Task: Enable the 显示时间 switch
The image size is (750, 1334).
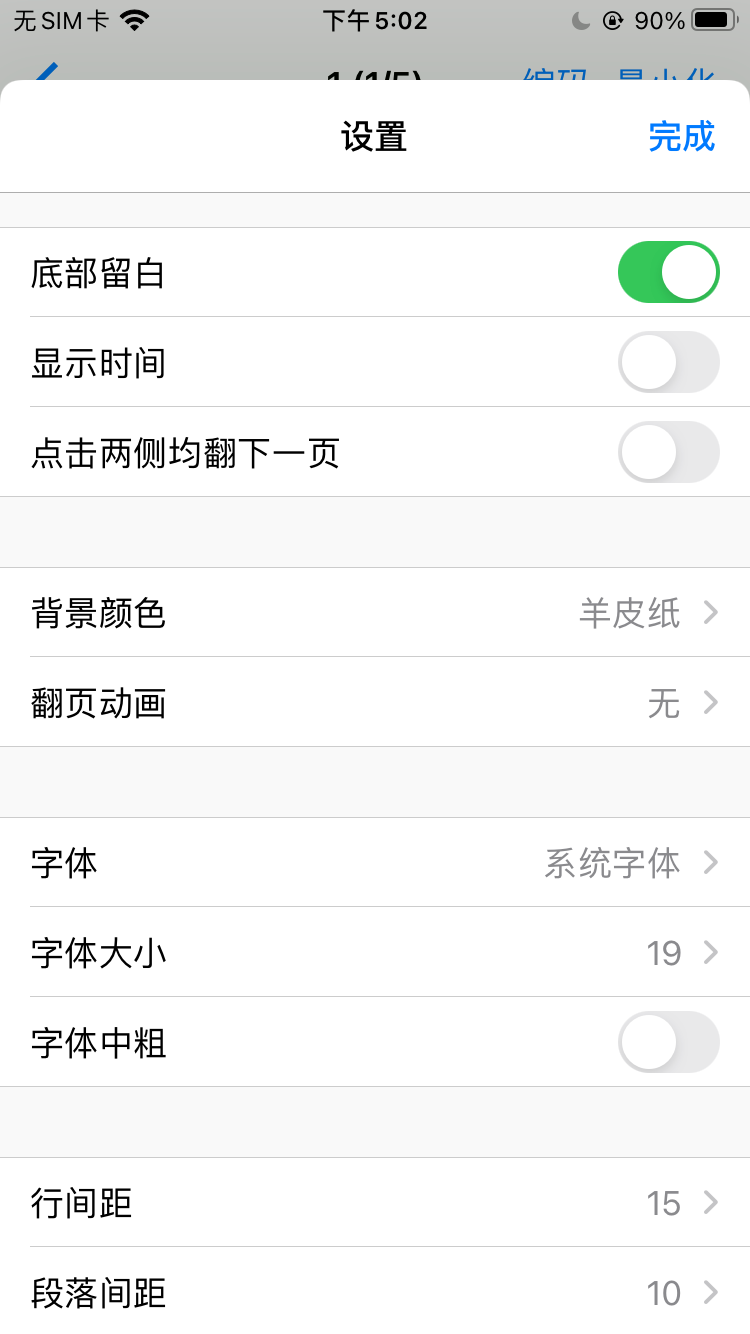Action: click(x=668, y=362)
